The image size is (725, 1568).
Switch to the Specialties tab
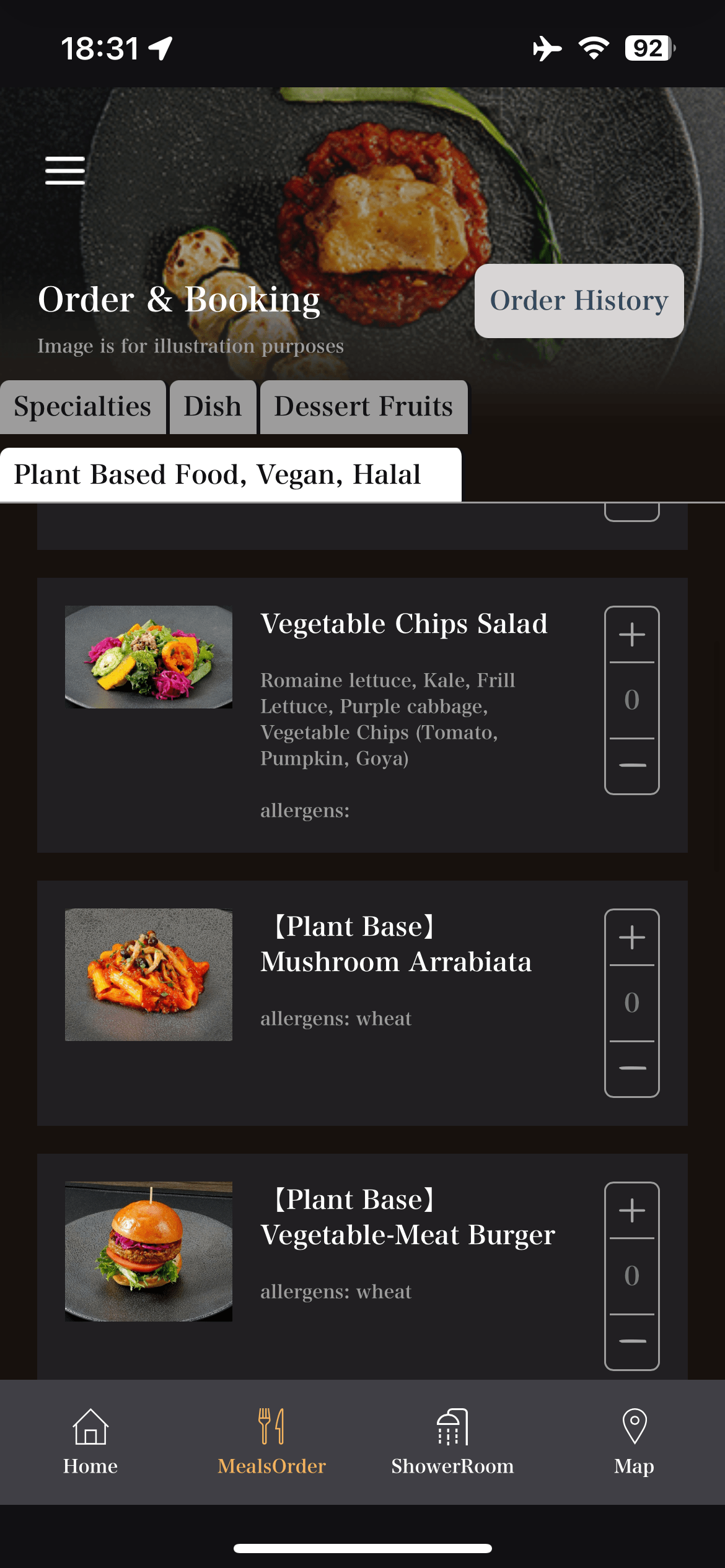click(82, 407)
